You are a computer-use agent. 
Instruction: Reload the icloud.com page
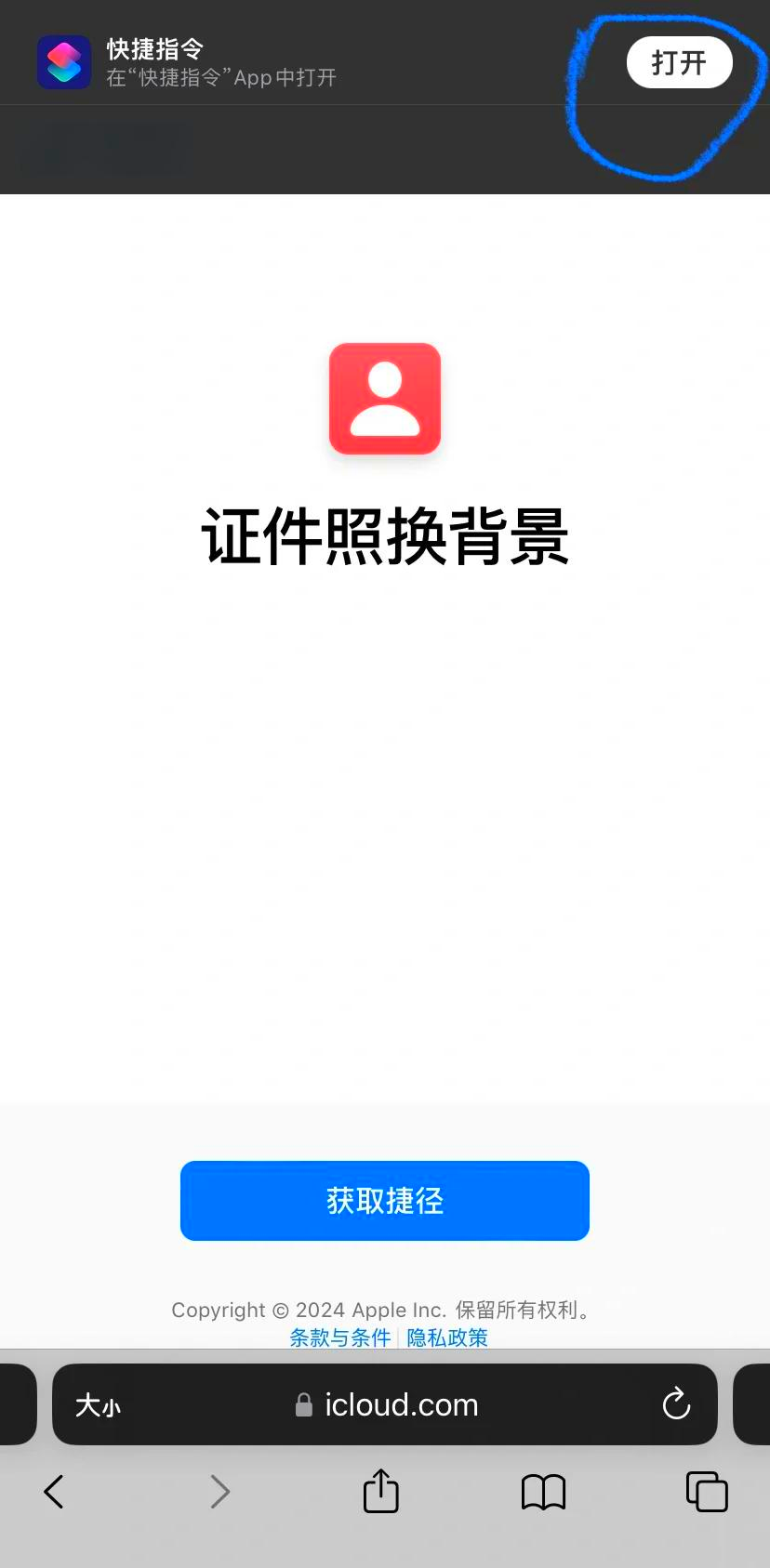[676, 1403]
